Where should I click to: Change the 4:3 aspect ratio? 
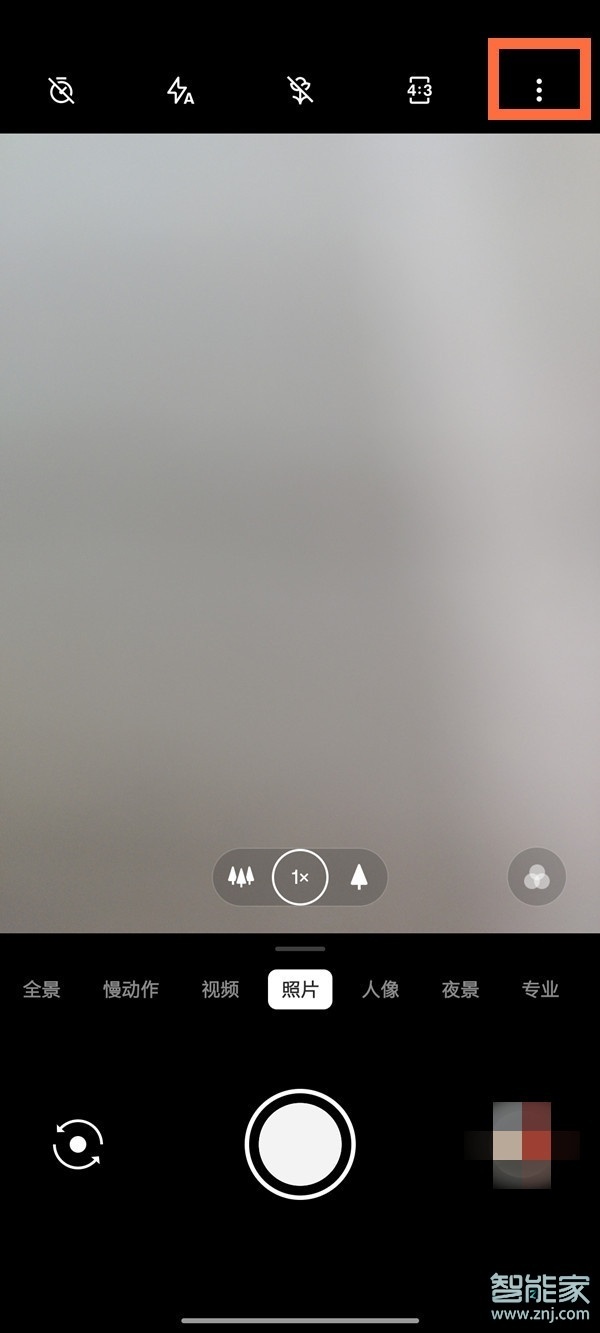click(x=419, y=91)
